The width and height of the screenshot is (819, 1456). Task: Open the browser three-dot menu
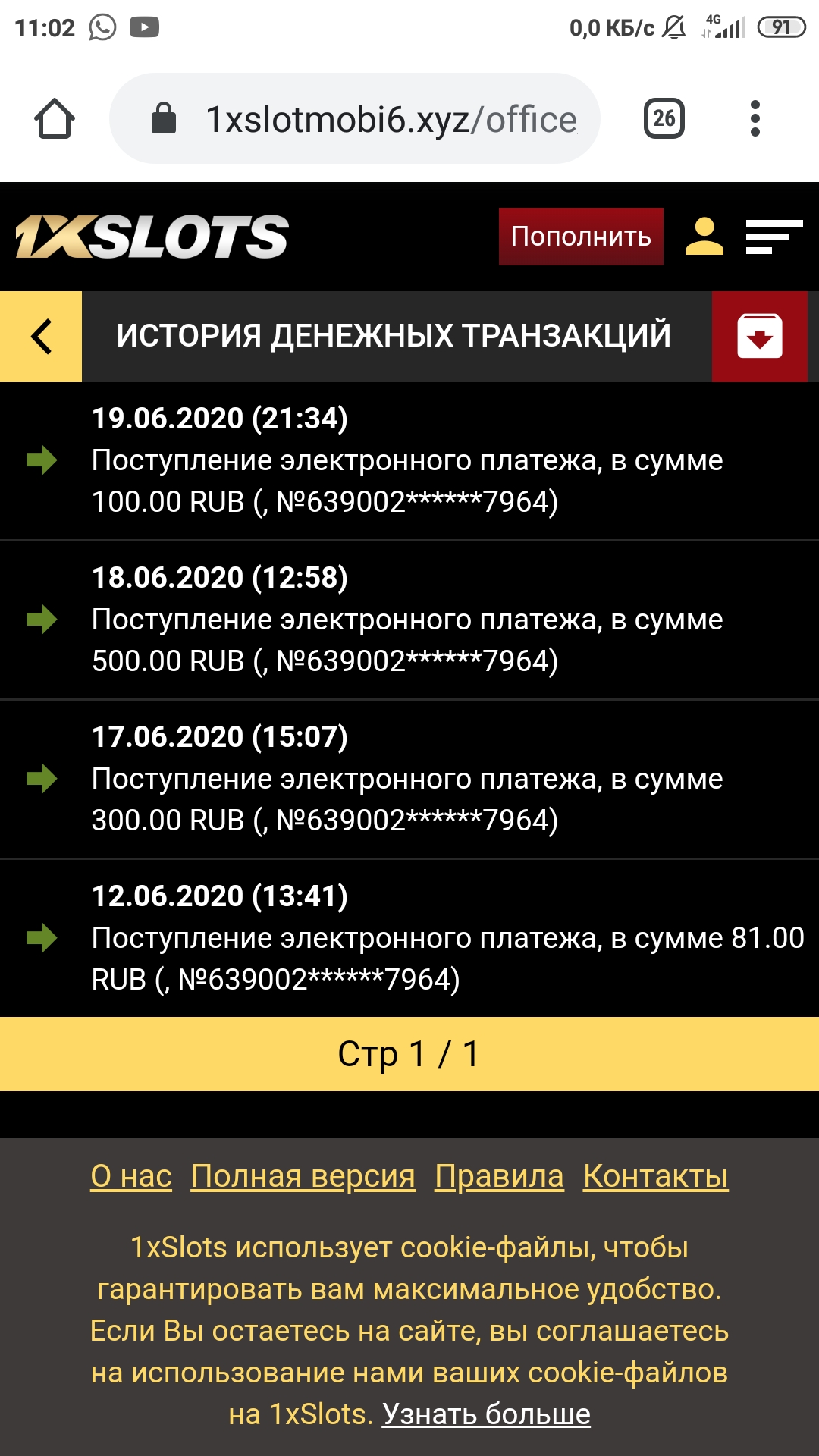tap(755, 118)
